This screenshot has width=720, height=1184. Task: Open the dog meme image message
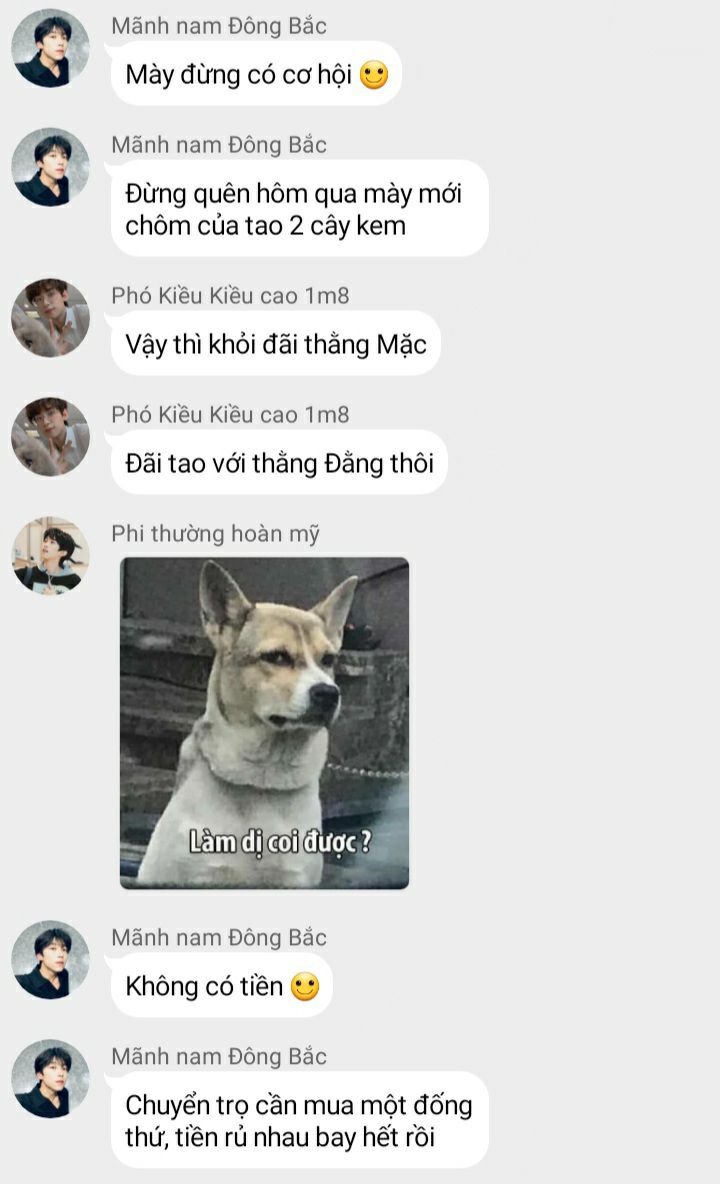point(264,723)
